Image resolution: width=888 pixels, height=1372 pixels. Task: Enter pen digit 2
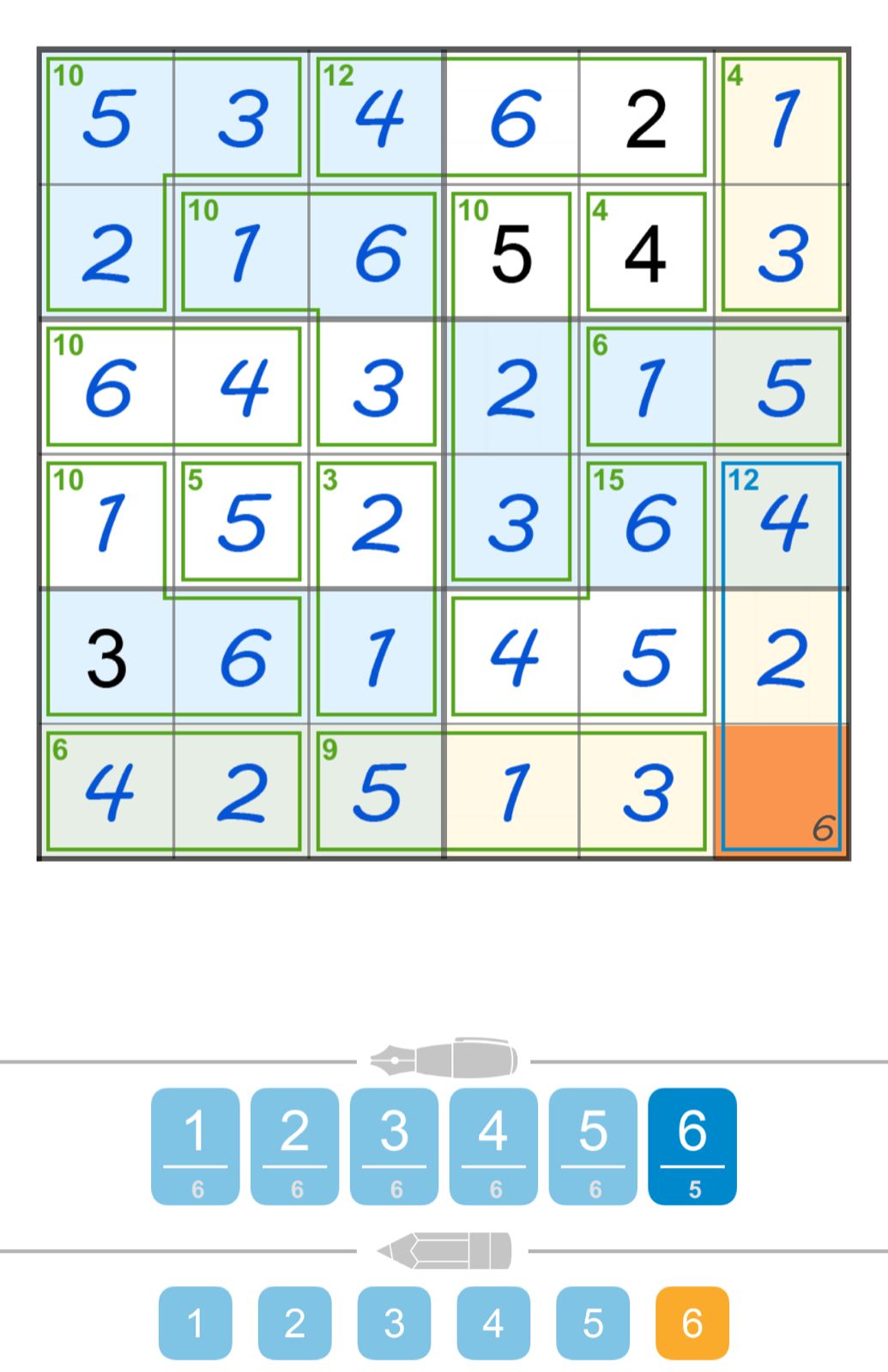point(295,1146)
